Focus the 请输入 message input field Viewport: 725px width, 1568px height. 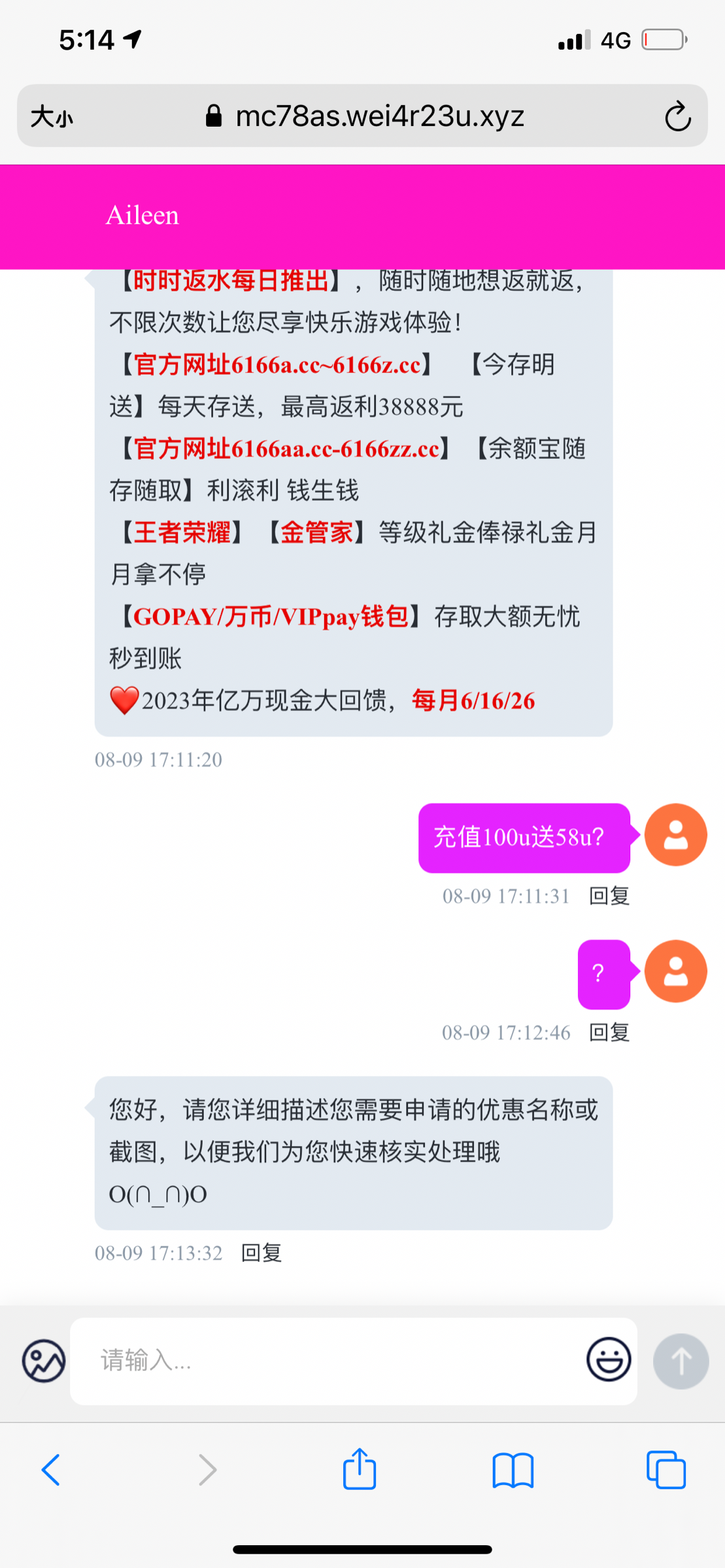pos(327,1361)
